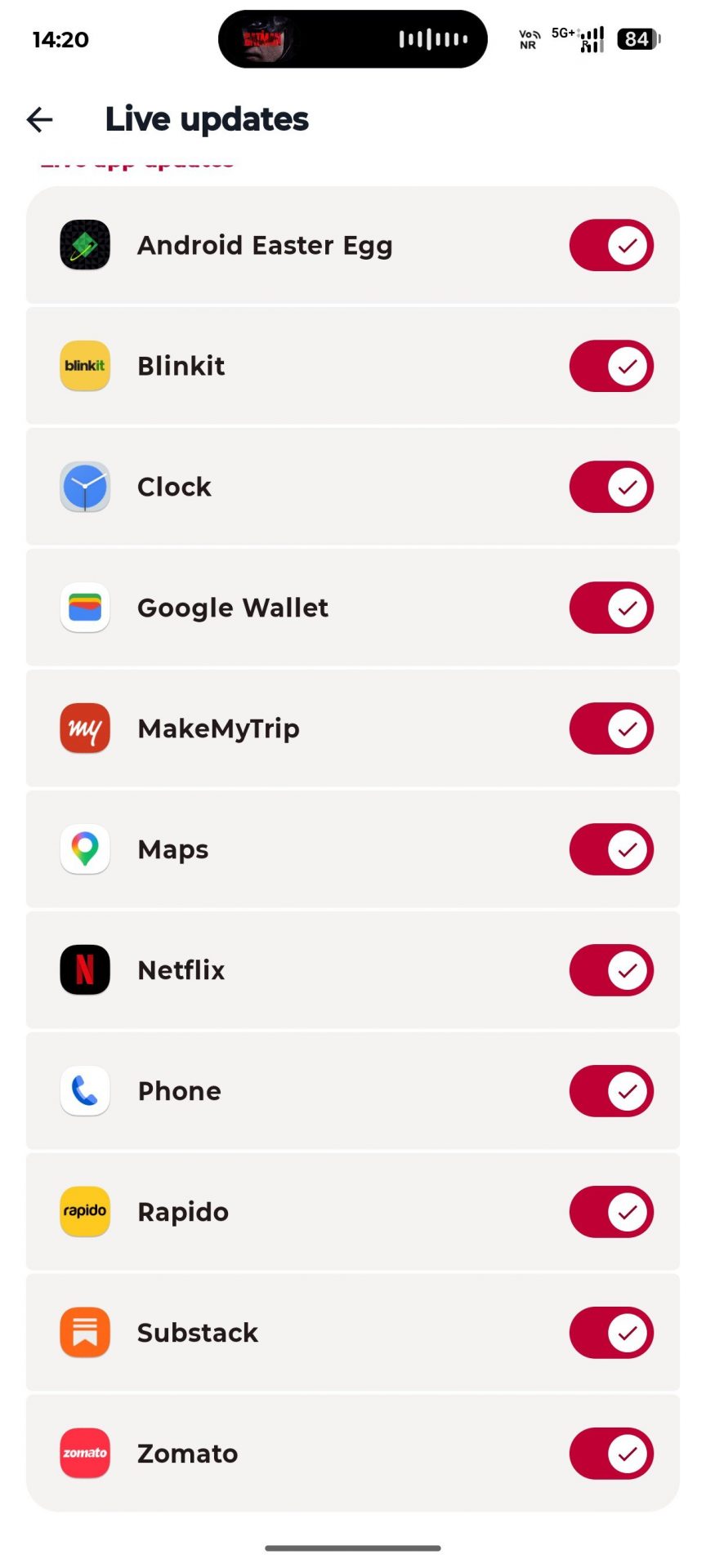
Task: Turn off live updates for Android Easter Egg
Action: (611, 245)
